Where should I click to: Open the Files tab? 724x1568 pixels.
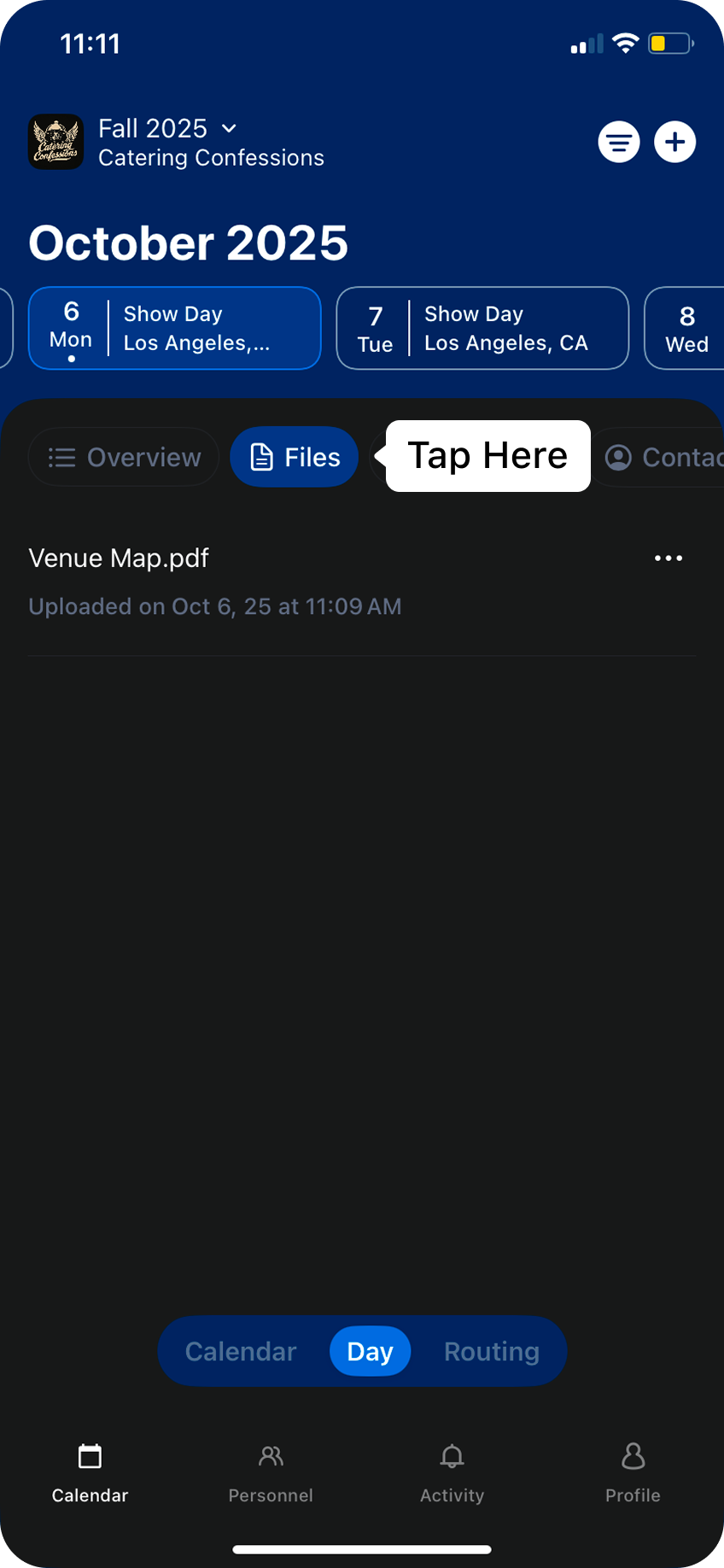[295, 457]
